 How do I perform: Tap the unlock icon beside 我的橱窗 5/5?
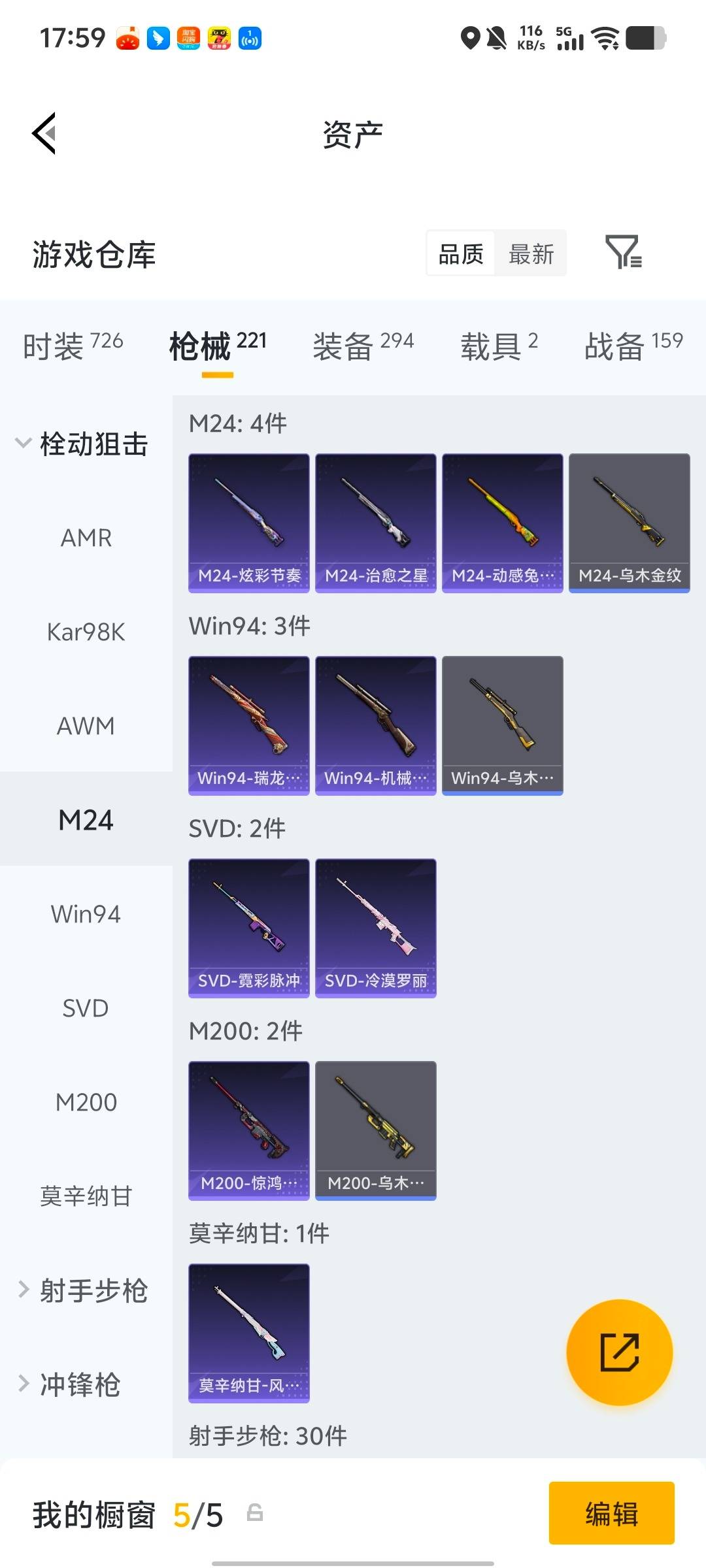[x=255, y=1513]
